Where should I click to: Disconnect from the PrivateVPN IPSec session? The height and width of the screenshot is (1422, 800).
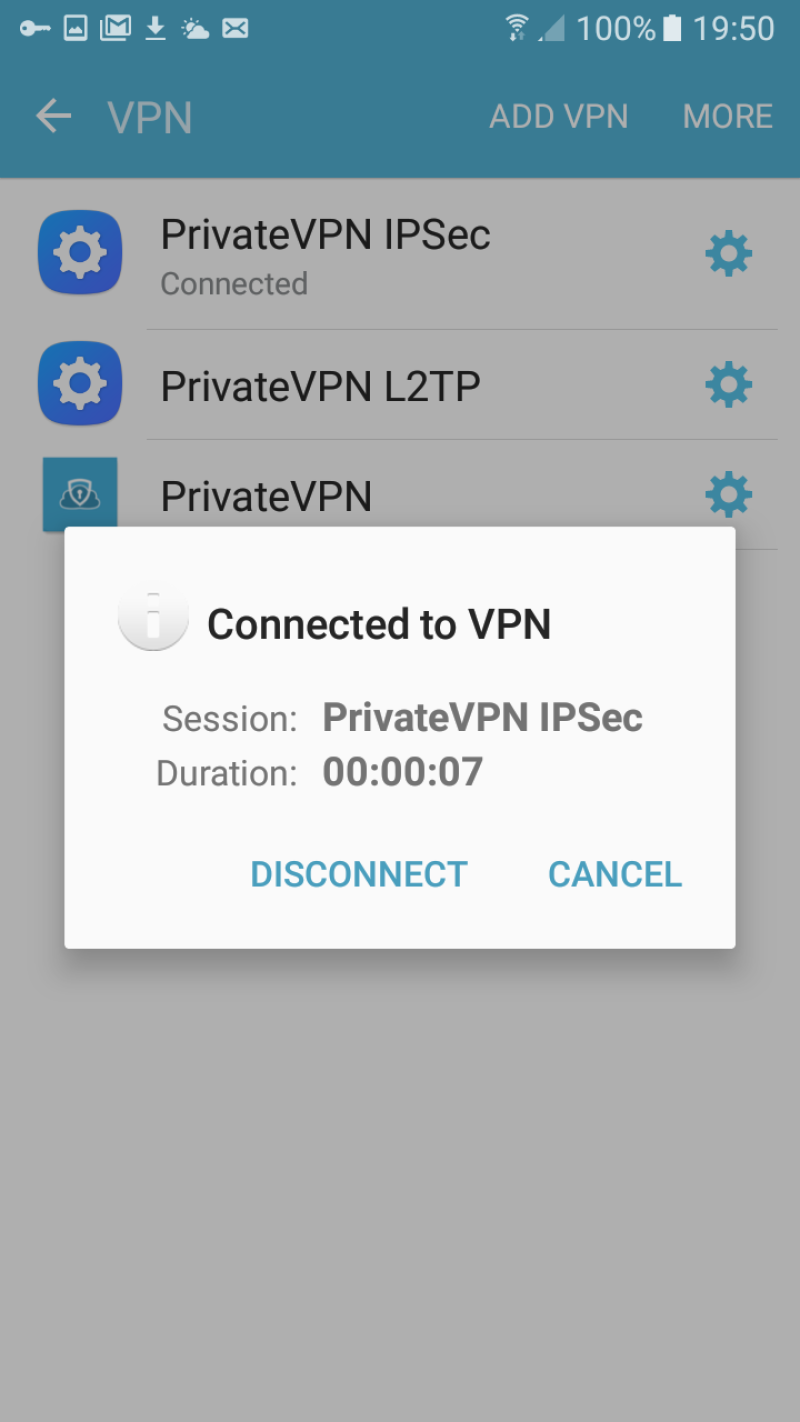[x=358, y=874]
